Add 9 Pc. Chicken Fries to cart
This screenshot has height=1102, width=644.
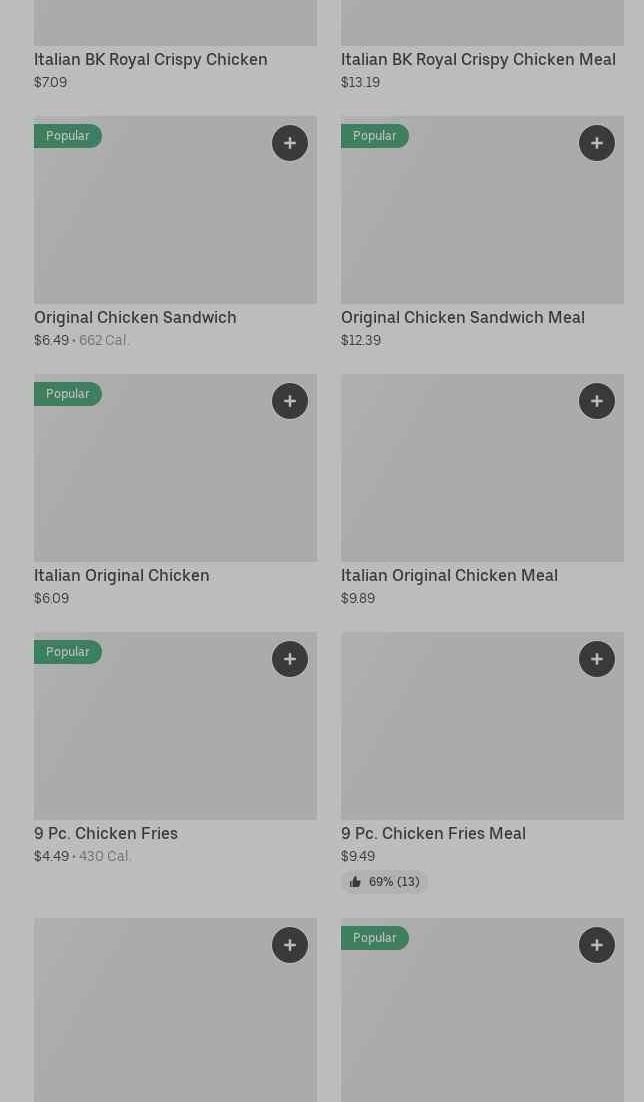coord(290,659)
